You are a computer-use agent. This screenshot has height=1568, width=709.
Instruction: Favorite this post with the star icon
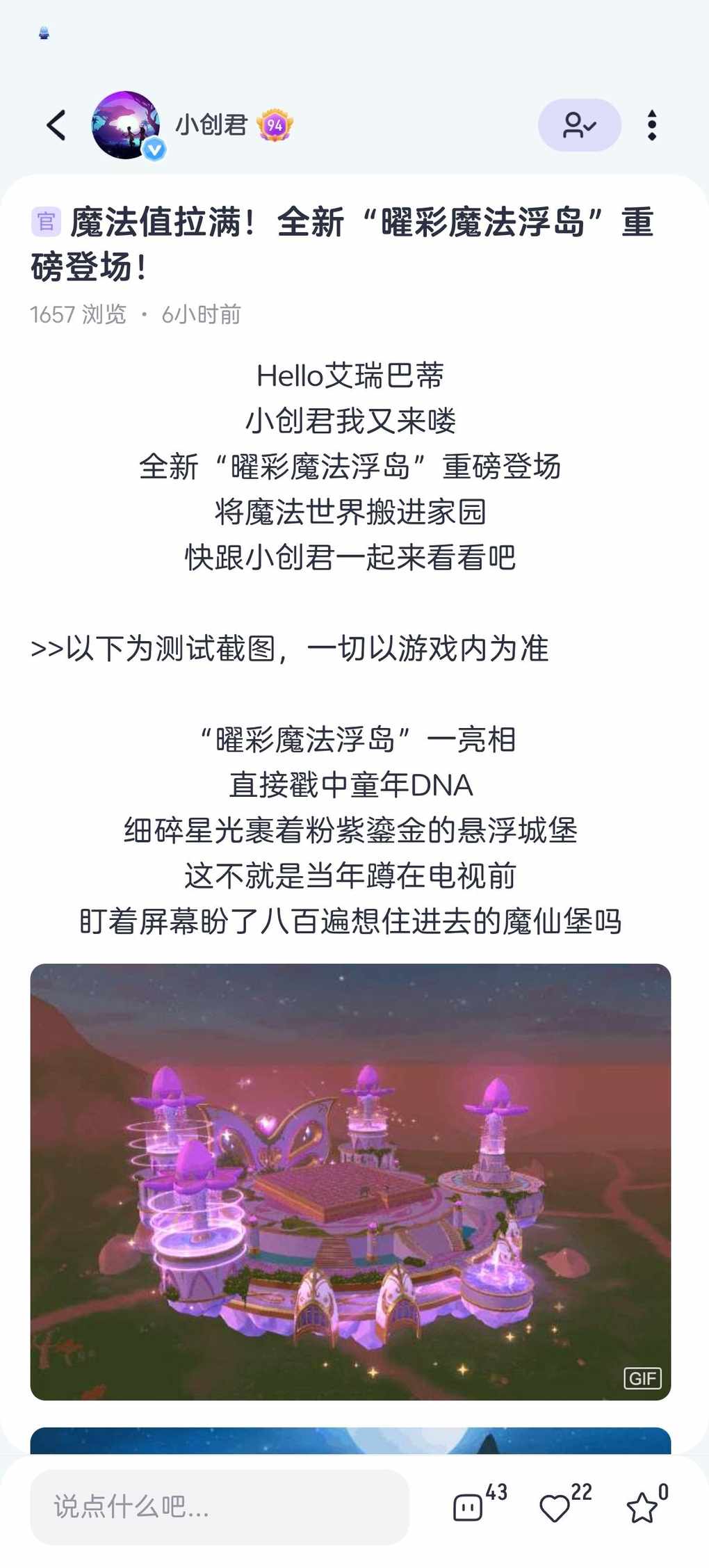(641, 1507)
